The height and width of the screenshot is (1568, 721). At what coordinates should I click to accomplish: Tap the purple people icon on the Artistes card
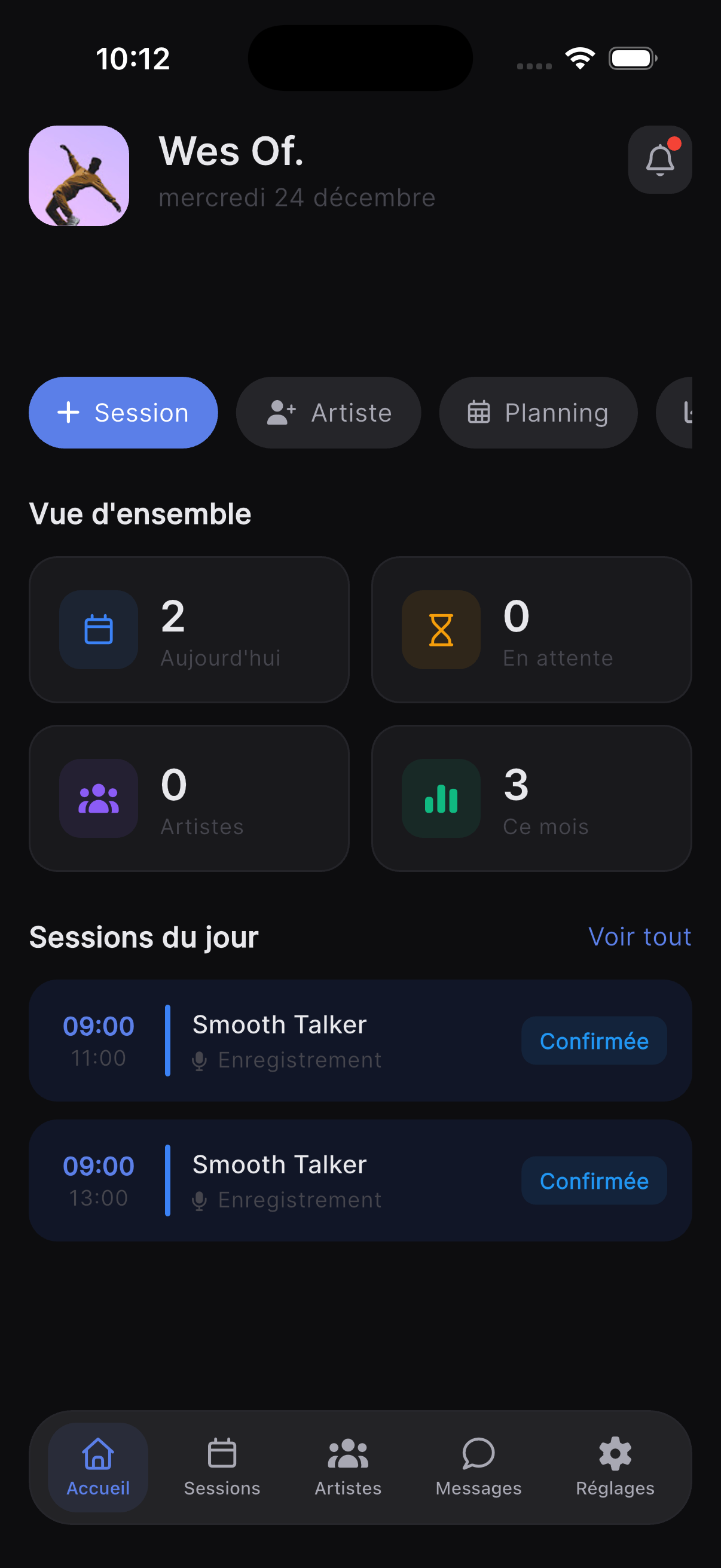[99, 798]
